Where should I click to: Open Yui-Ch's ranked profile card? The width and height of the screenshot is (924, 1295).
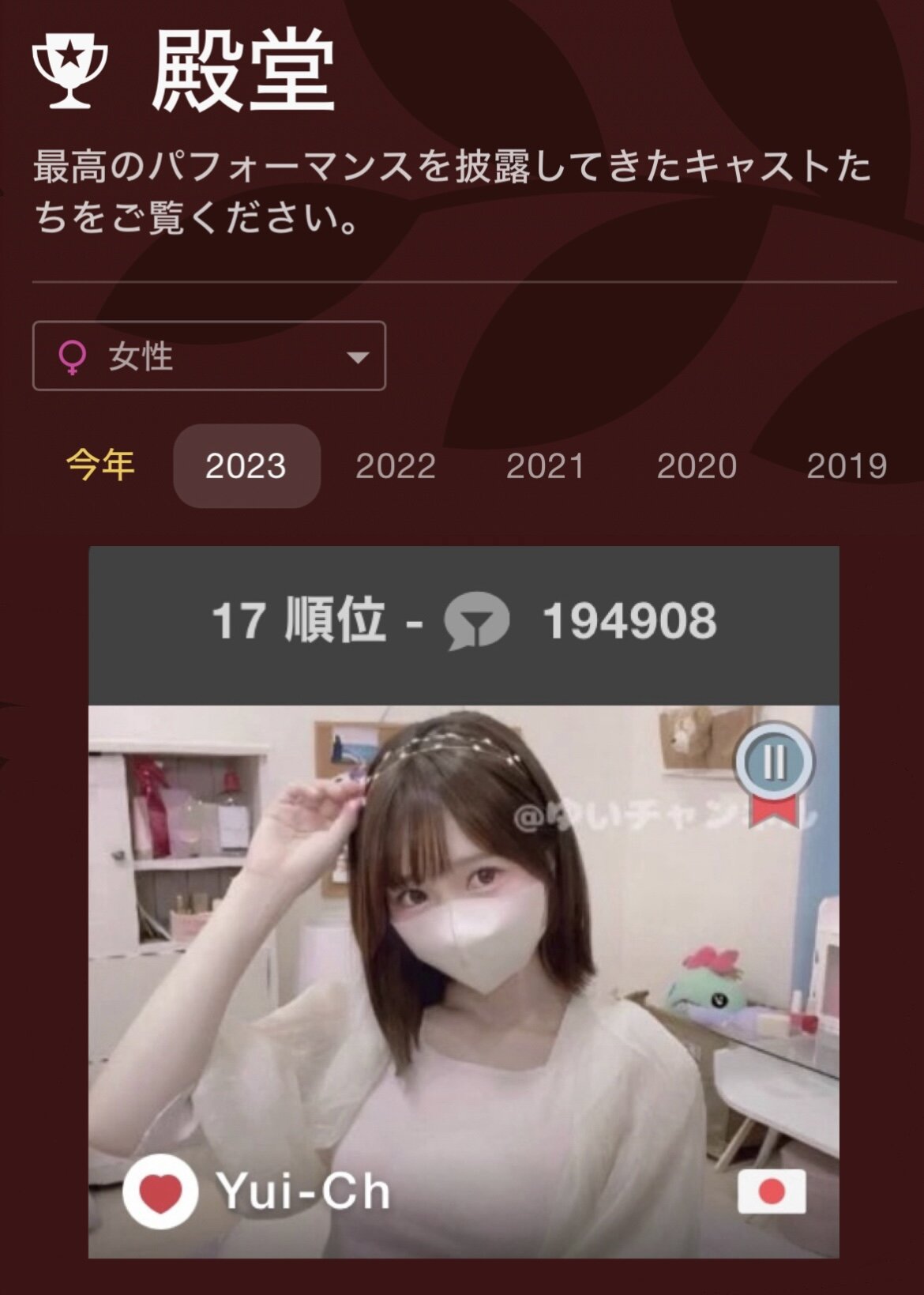tap(464, 948)
